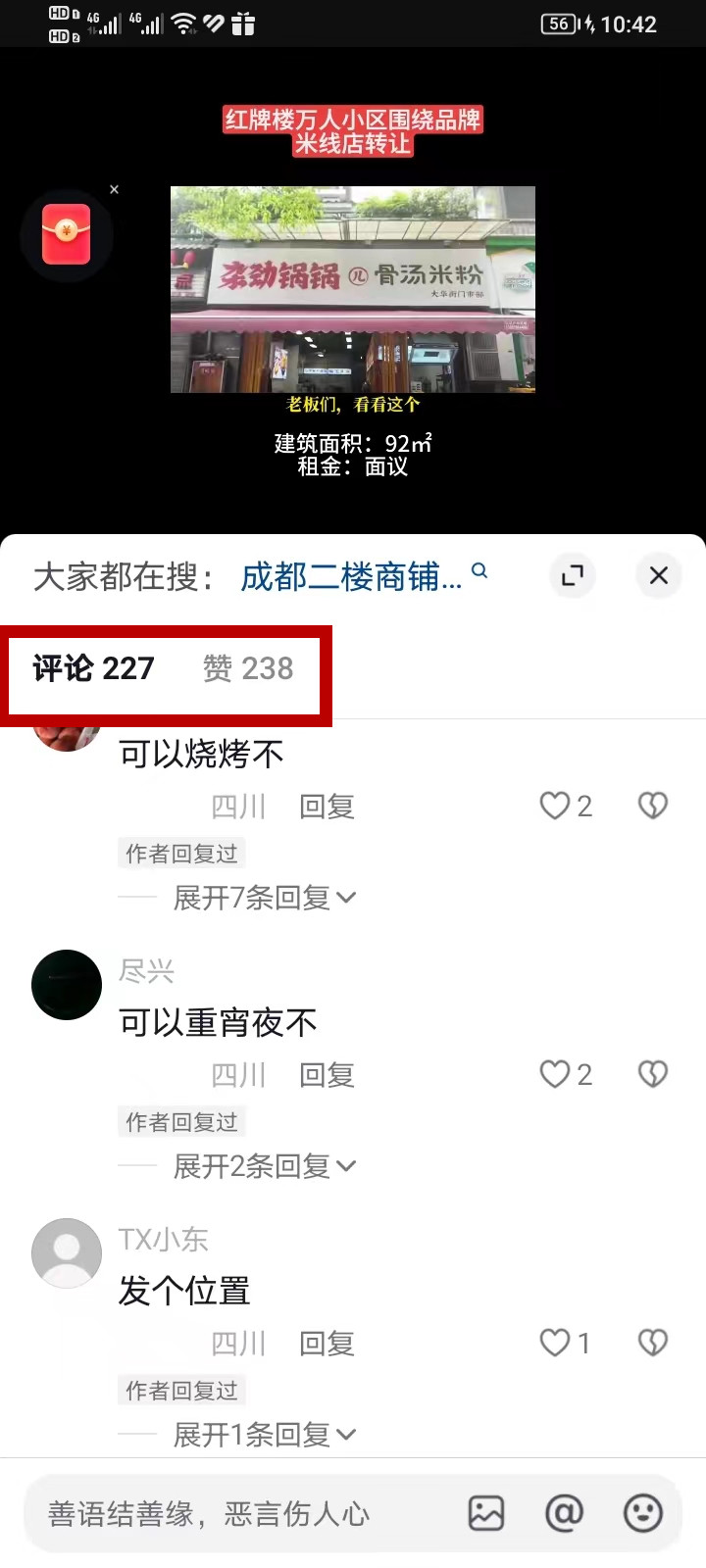This screenshot has height=1568, width=706.
Task: Expand 展开2条回复 under 尽兴's comment
Action: coord(263,1166)
